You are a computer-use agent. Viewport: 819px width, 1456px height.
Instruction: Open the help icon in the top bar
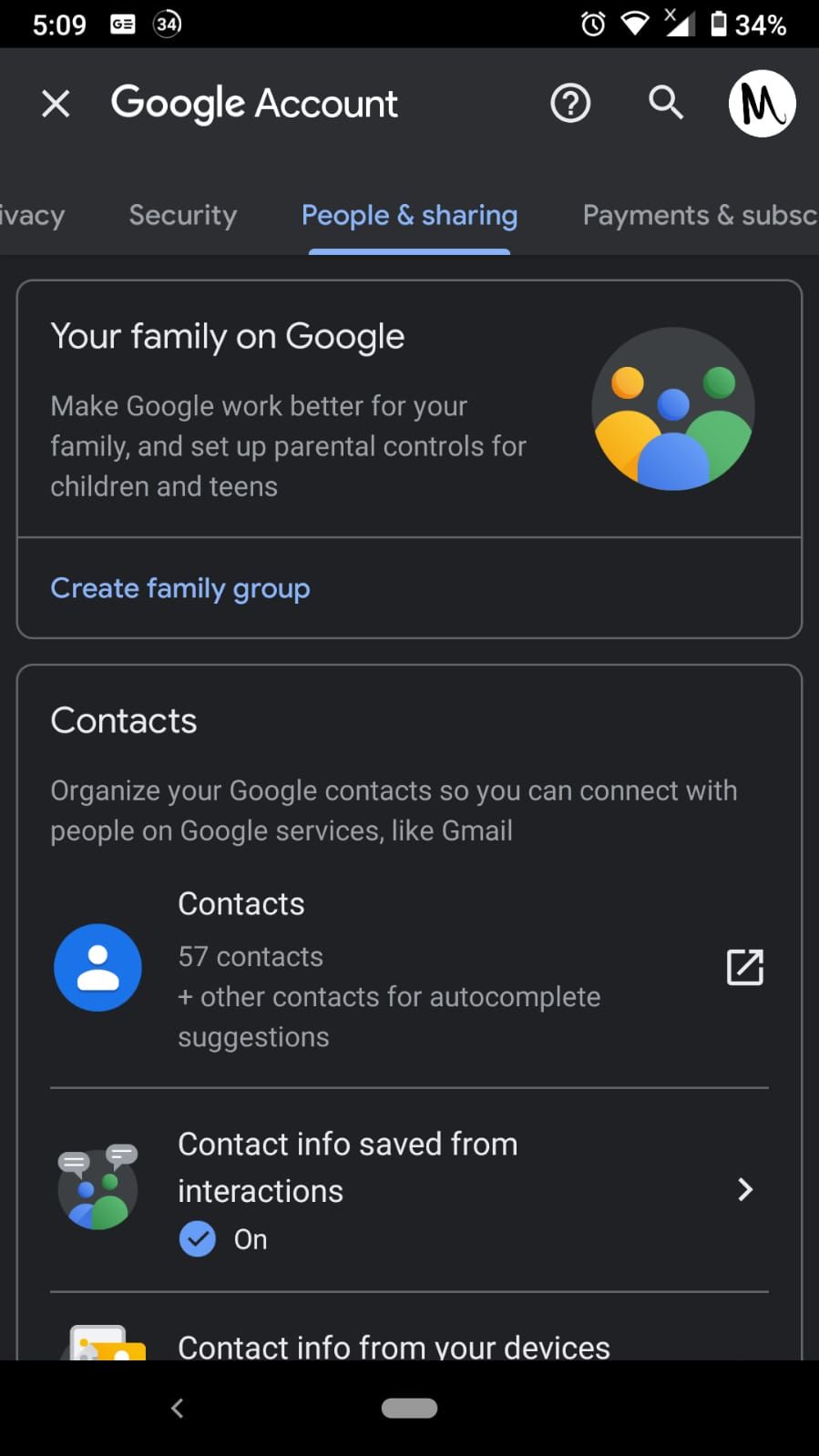[x=570, y=103]
